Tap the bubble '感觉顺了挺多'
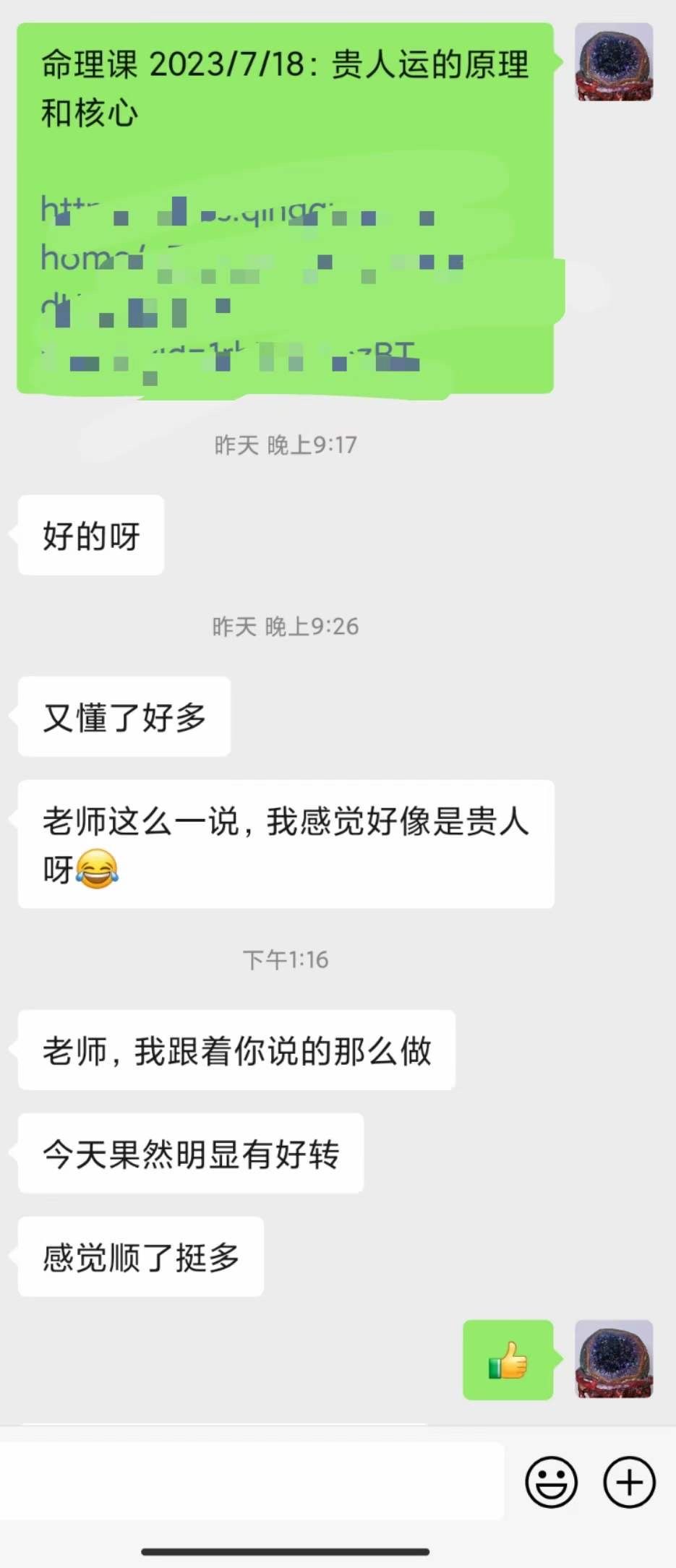This screenshot has width=676, height=1568. click(x=141, y=1257)
